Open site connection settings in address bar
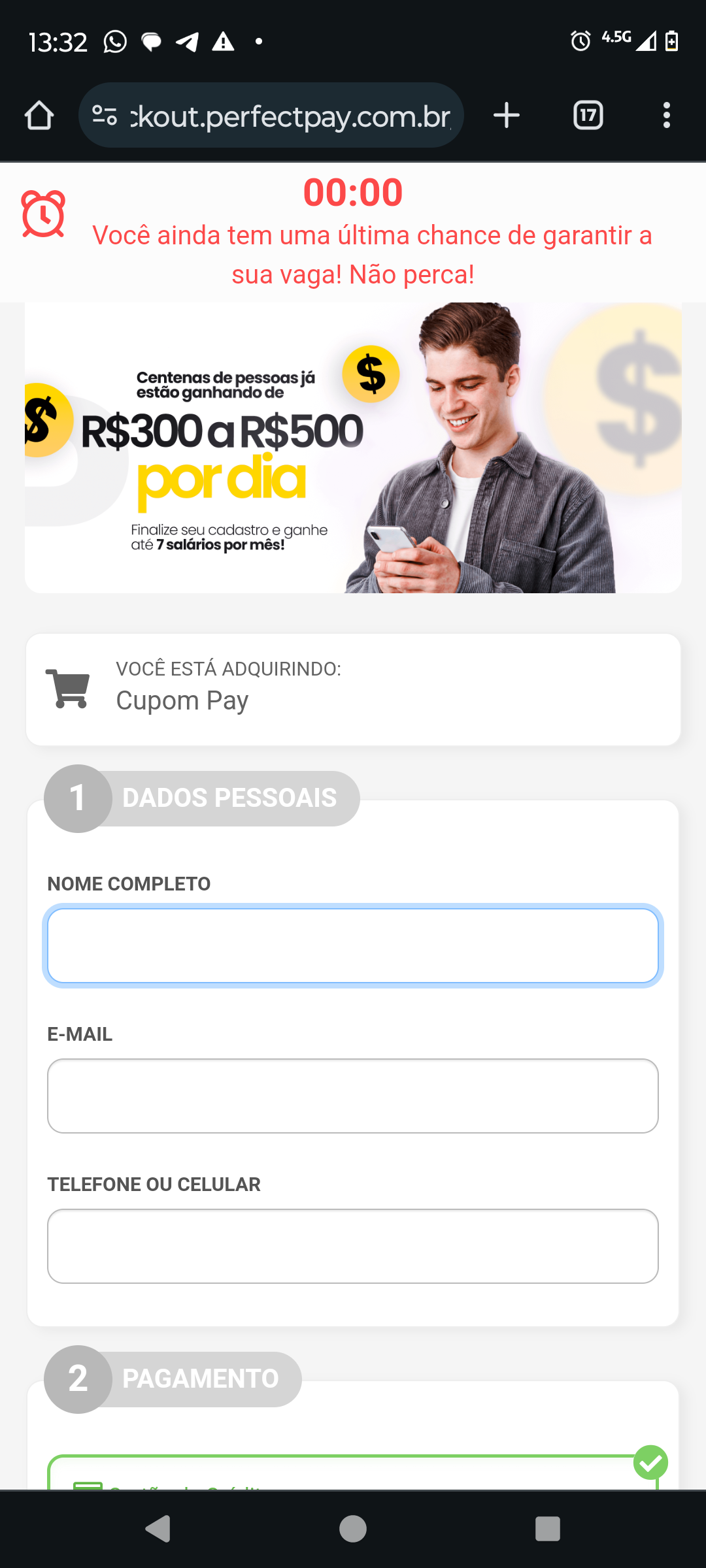706x1568 pixels. pos(105,115)
